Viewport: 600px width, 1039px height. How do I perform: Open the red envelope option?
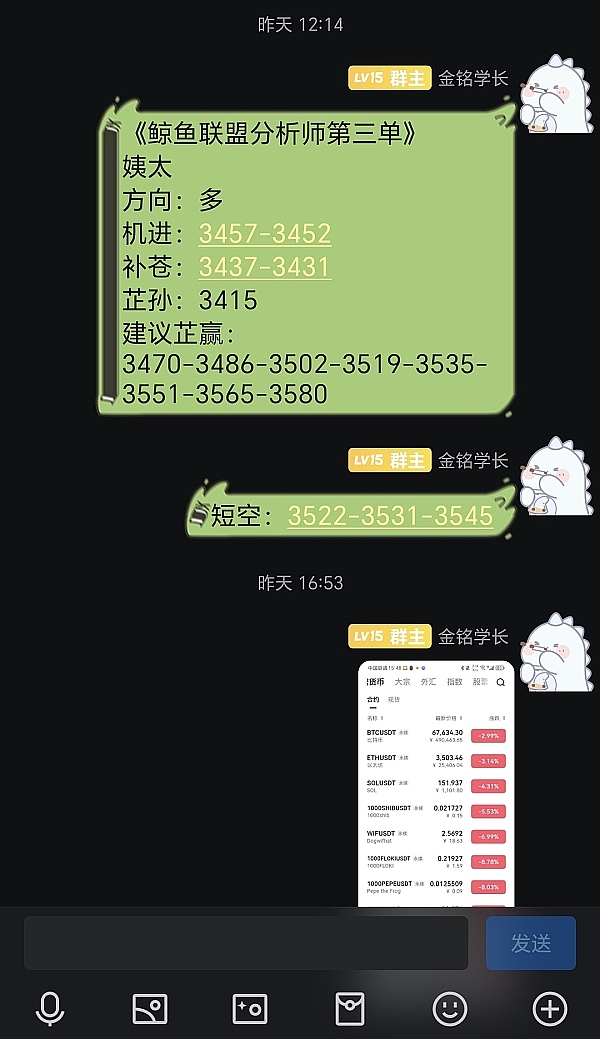click(350, 1009)
